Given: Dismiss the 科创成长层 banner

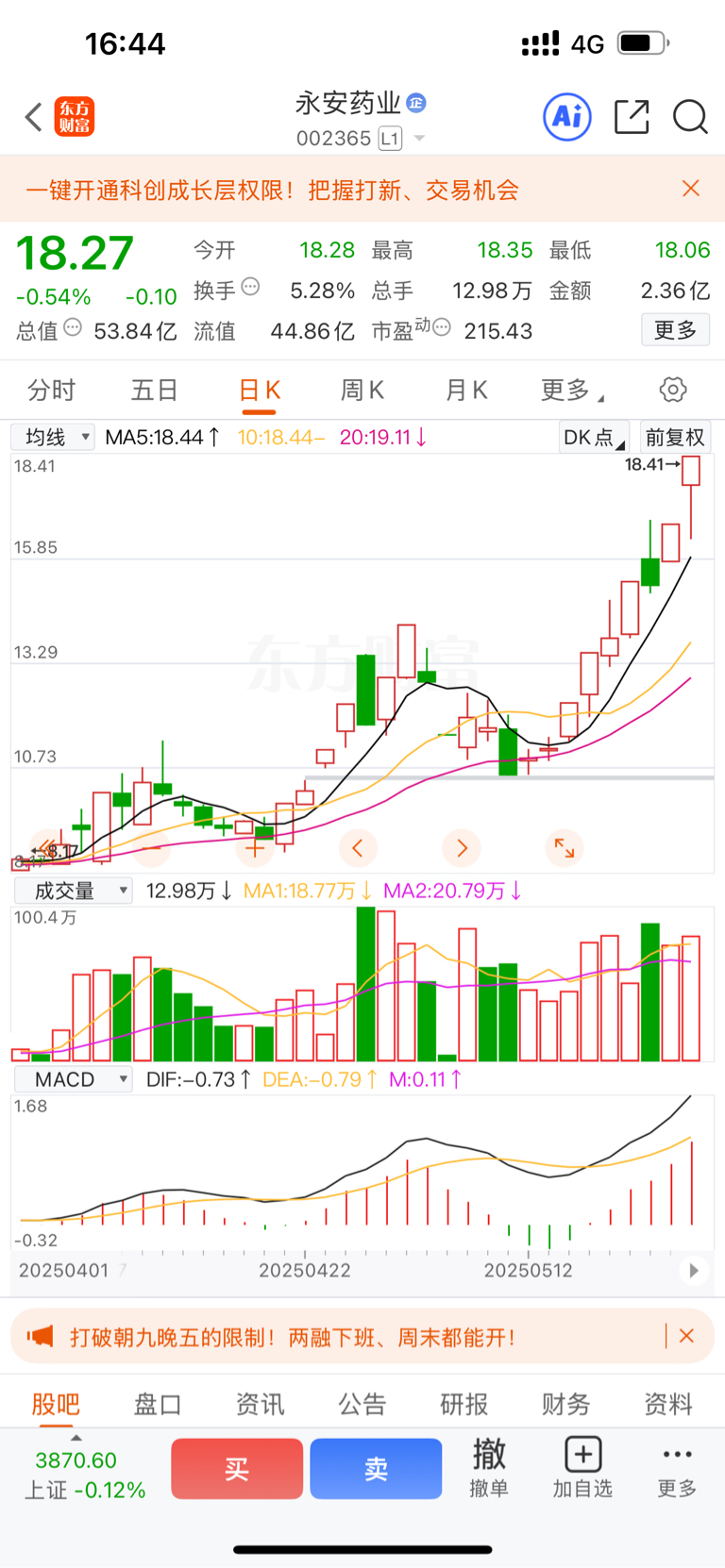Looking at the screenshot, I should point(691,189).
